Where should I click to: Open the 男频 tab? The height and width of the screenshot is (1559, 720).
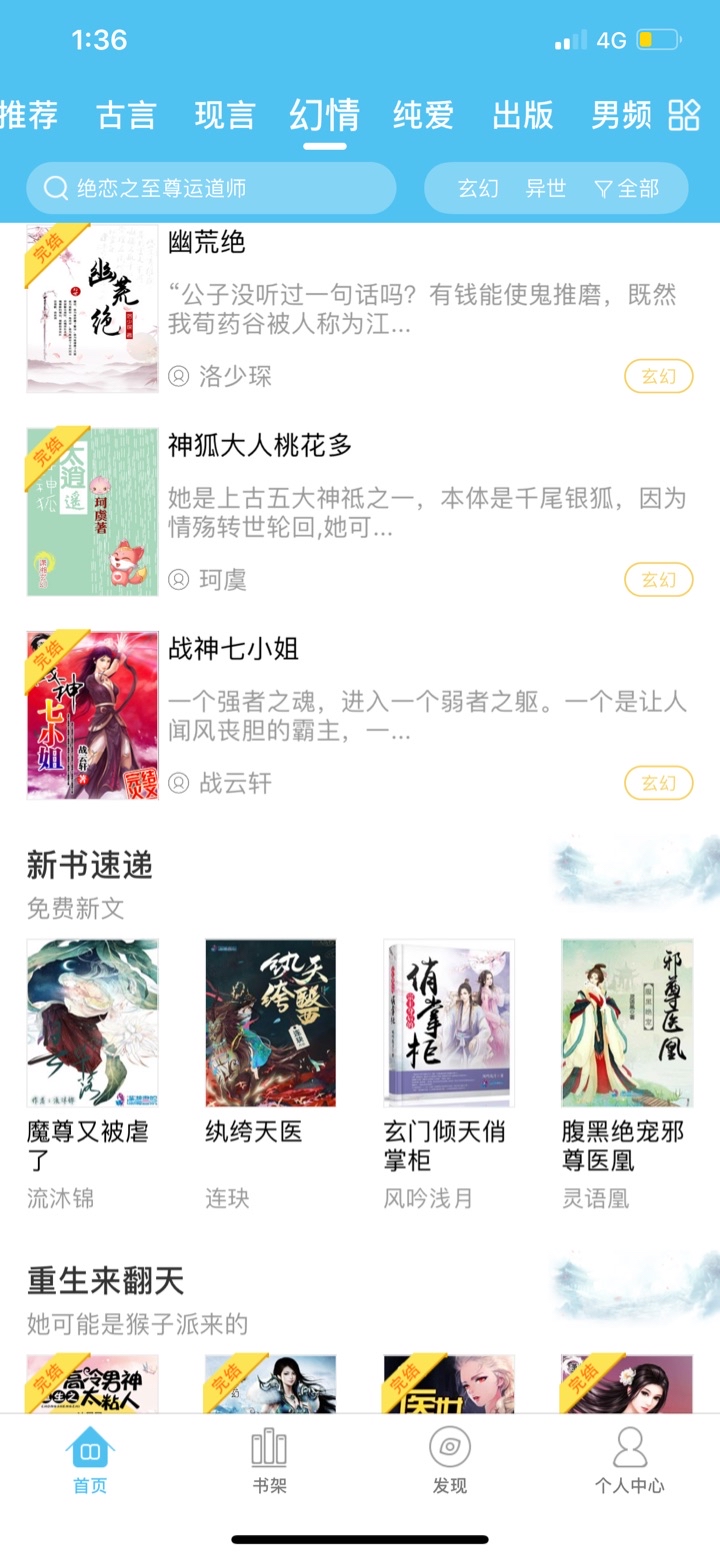[621, 115]
